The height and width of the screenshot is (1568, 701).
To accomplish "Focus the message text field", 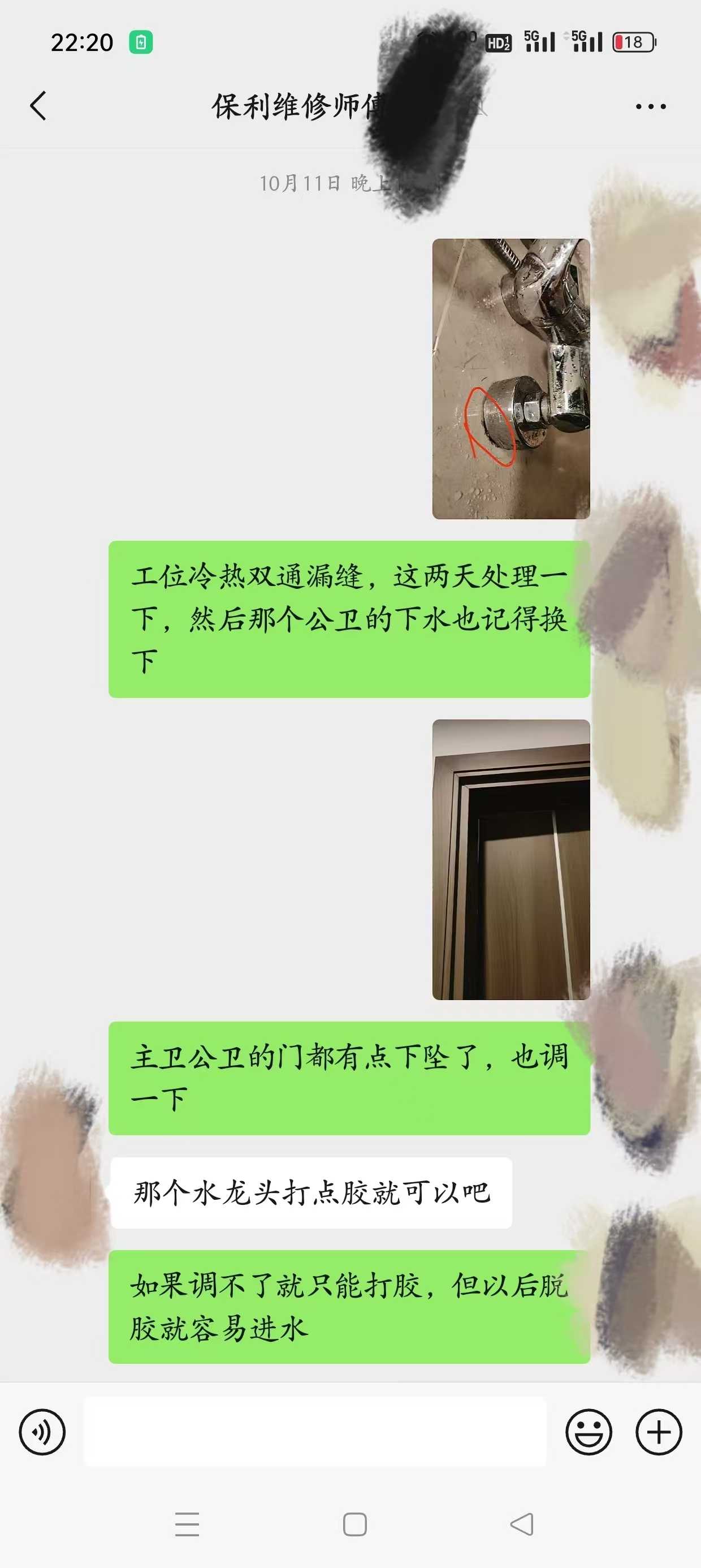I will pos(314,1432).
